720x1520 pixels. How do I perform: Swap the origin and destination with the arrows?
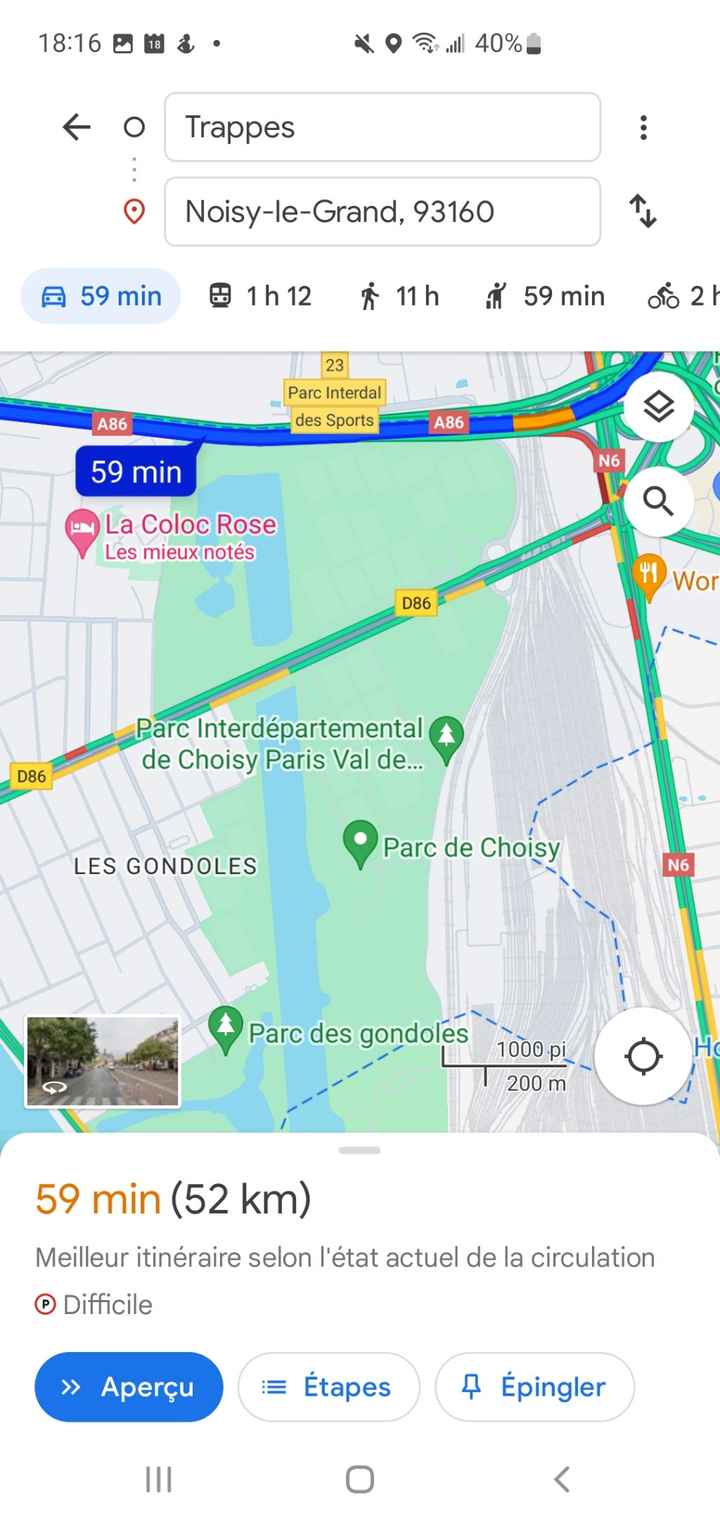643,211
